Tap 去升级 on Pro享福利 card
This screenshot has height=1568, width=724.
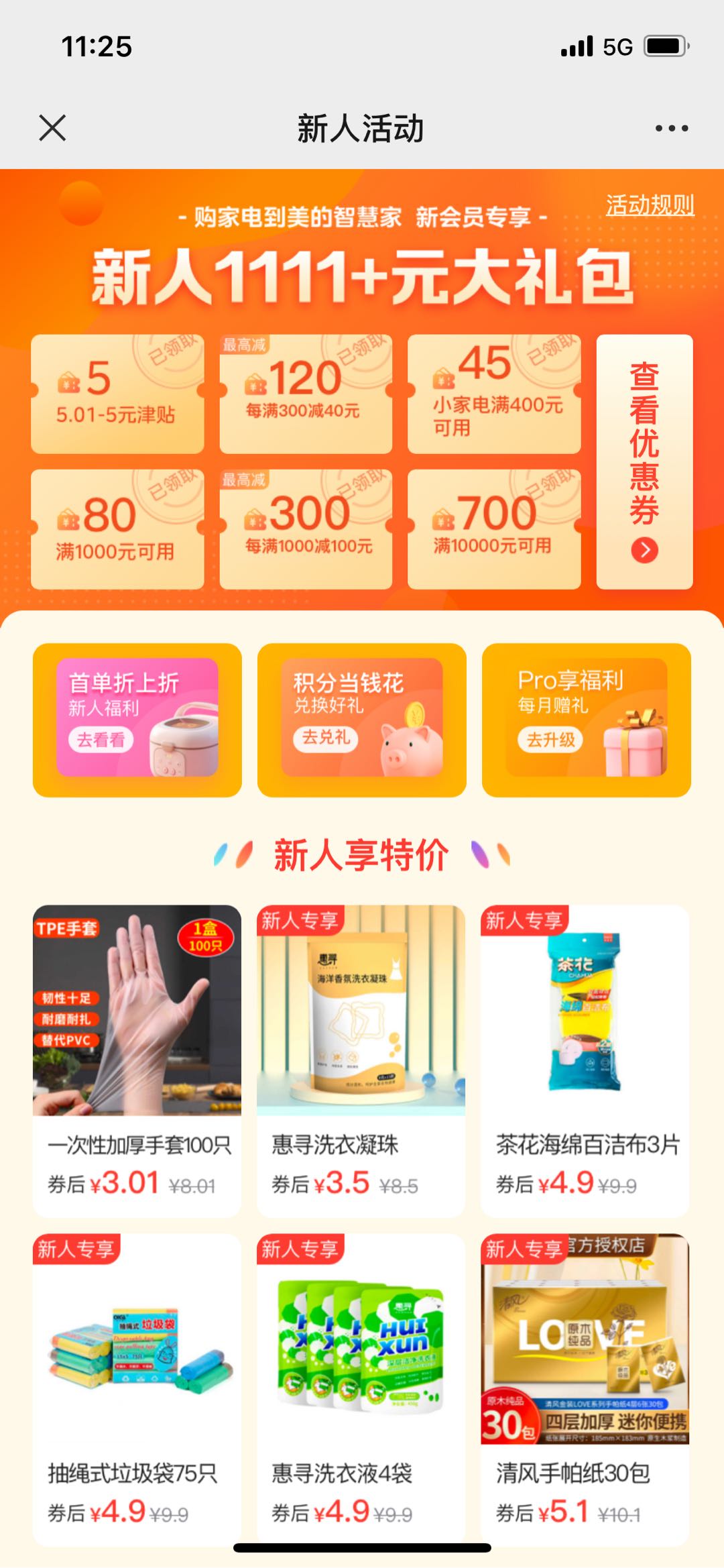(550, 740)
